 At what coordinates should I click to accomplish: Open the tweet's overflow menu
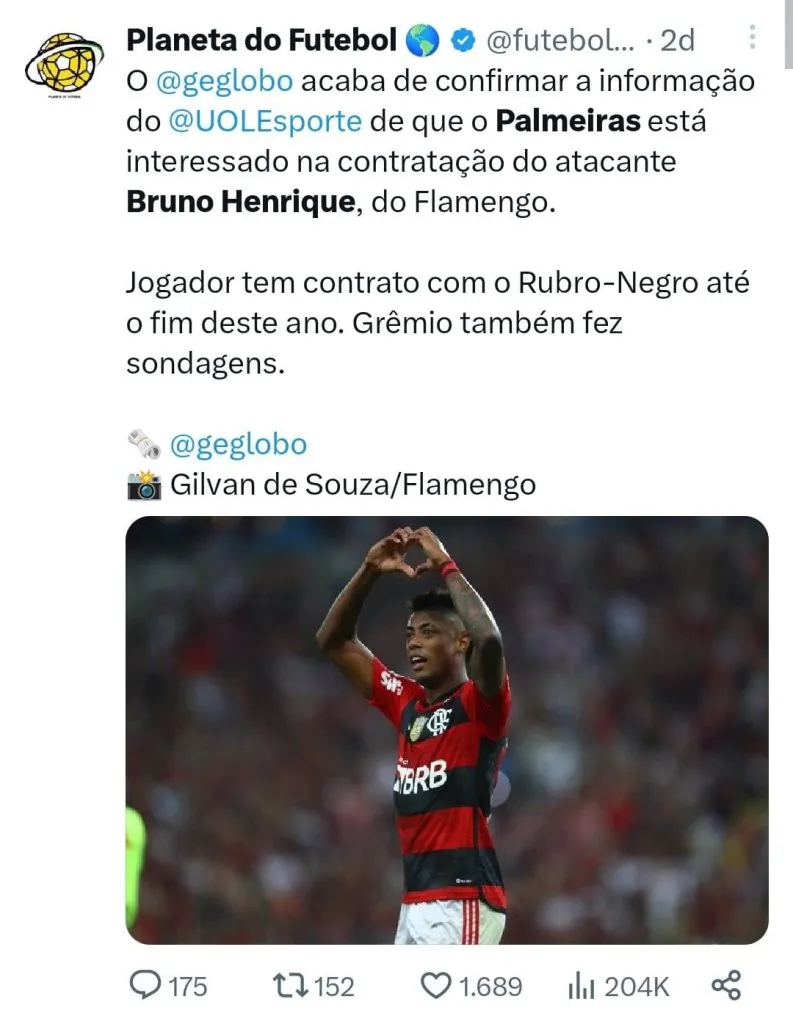(x=752, y=40)
